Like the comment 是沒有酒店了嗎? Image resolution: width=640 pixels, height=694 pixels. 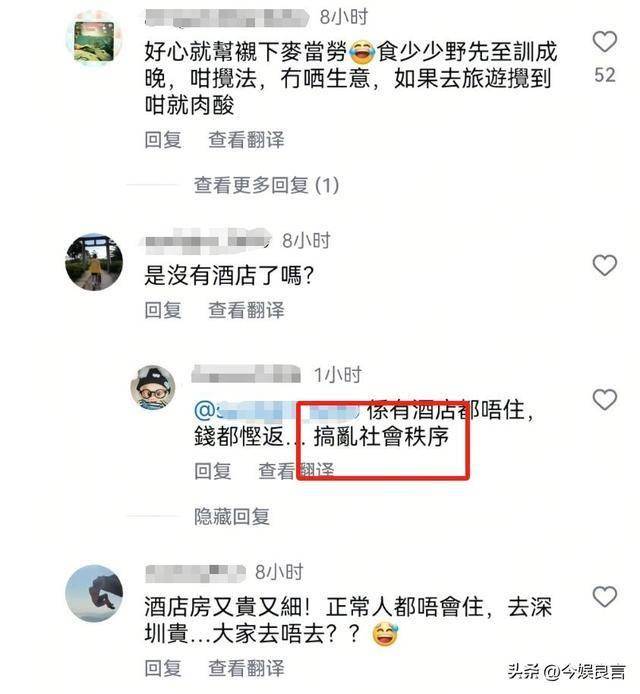point(605,265)
